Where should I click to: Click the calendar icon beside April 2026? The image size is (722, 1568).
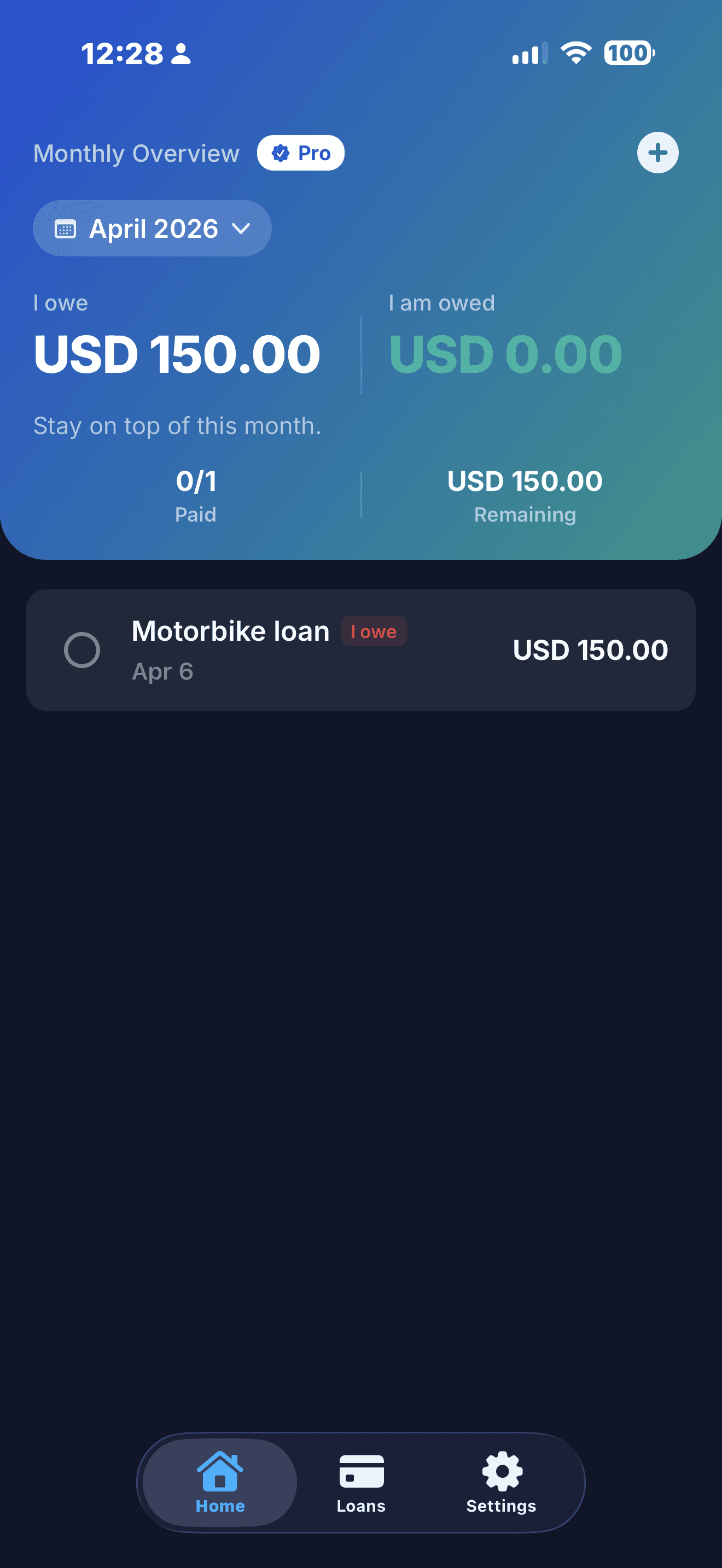(x=66, y=229)
